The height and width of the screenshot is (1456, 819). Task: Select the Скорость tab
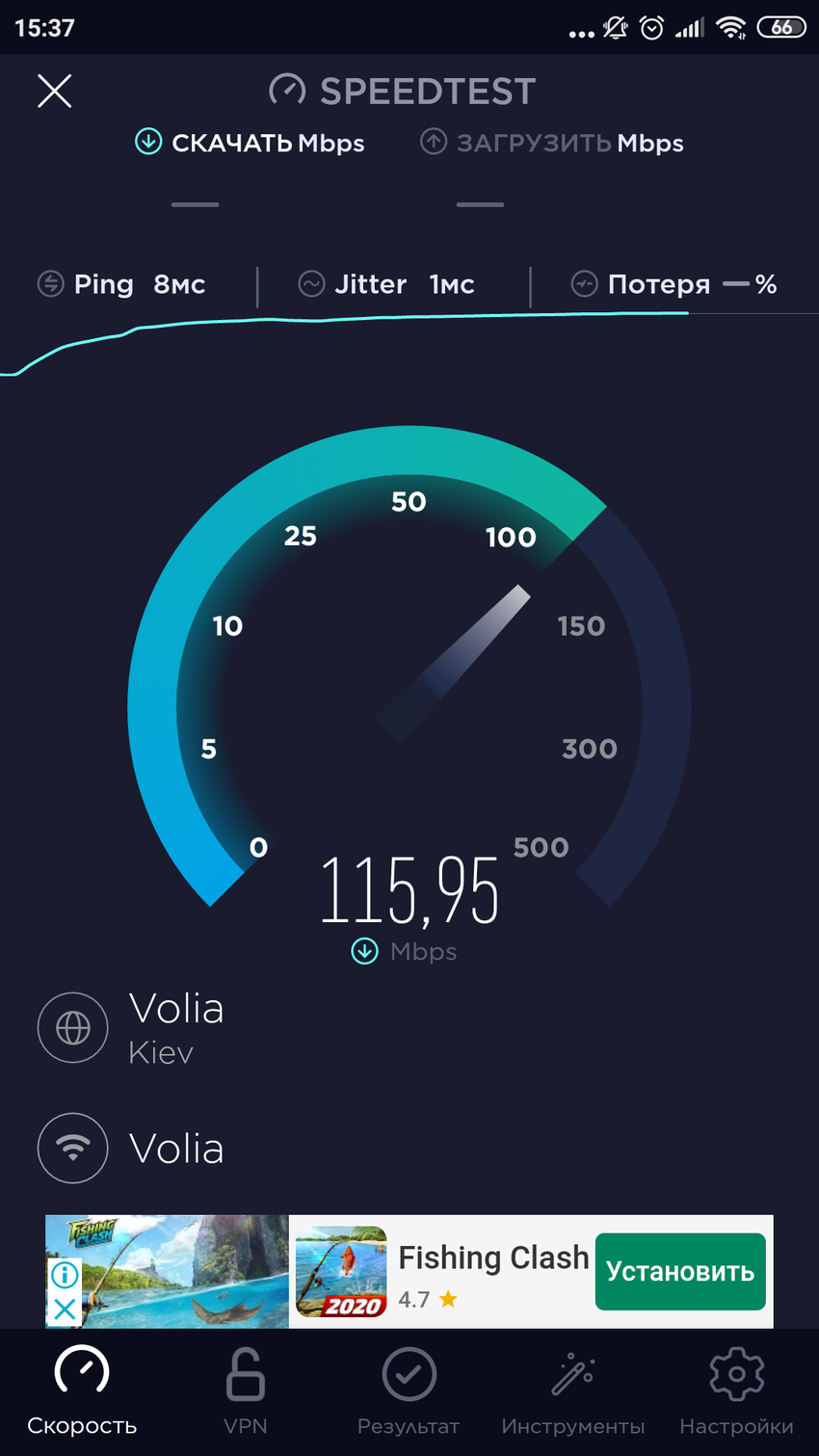click(82, 1390)
